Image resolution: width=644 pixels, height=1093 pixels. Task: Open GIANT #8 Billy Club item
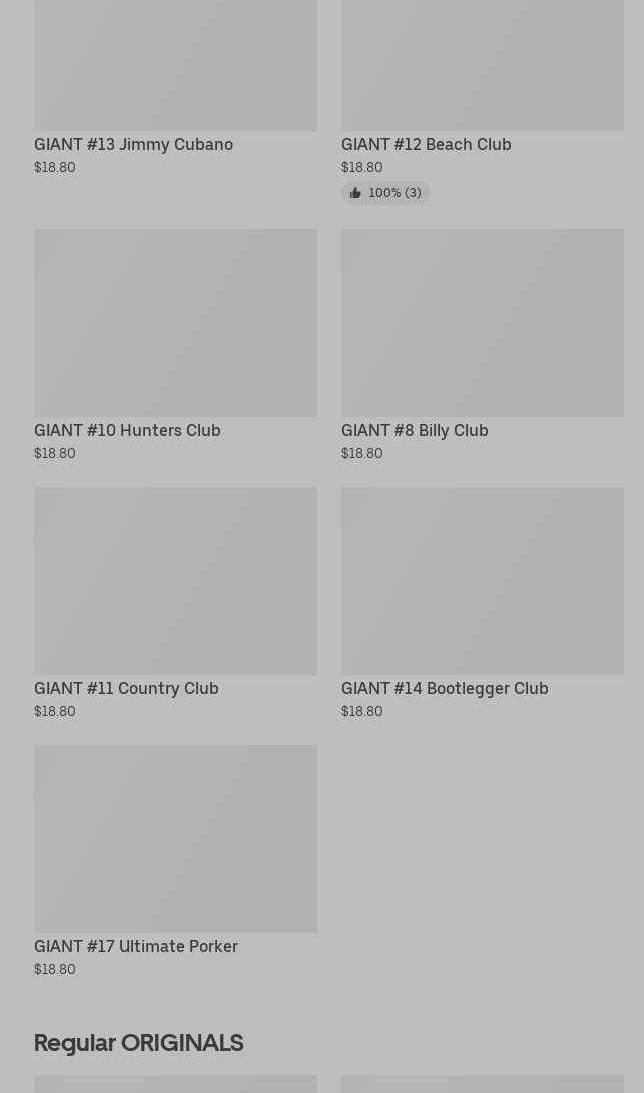point(482,345)
